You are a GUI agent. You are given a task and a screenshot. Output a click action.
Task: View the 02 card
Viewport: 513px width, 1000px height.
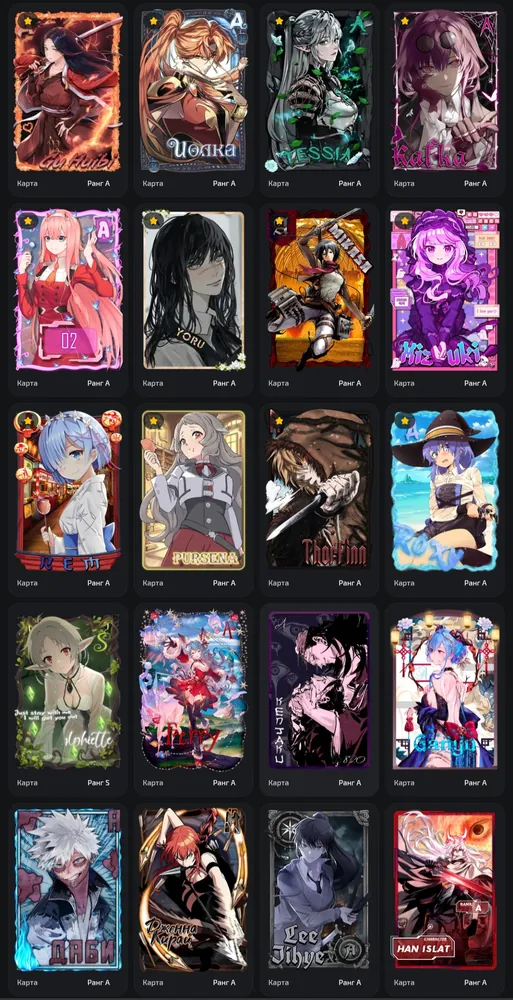[x=68, y=290]
